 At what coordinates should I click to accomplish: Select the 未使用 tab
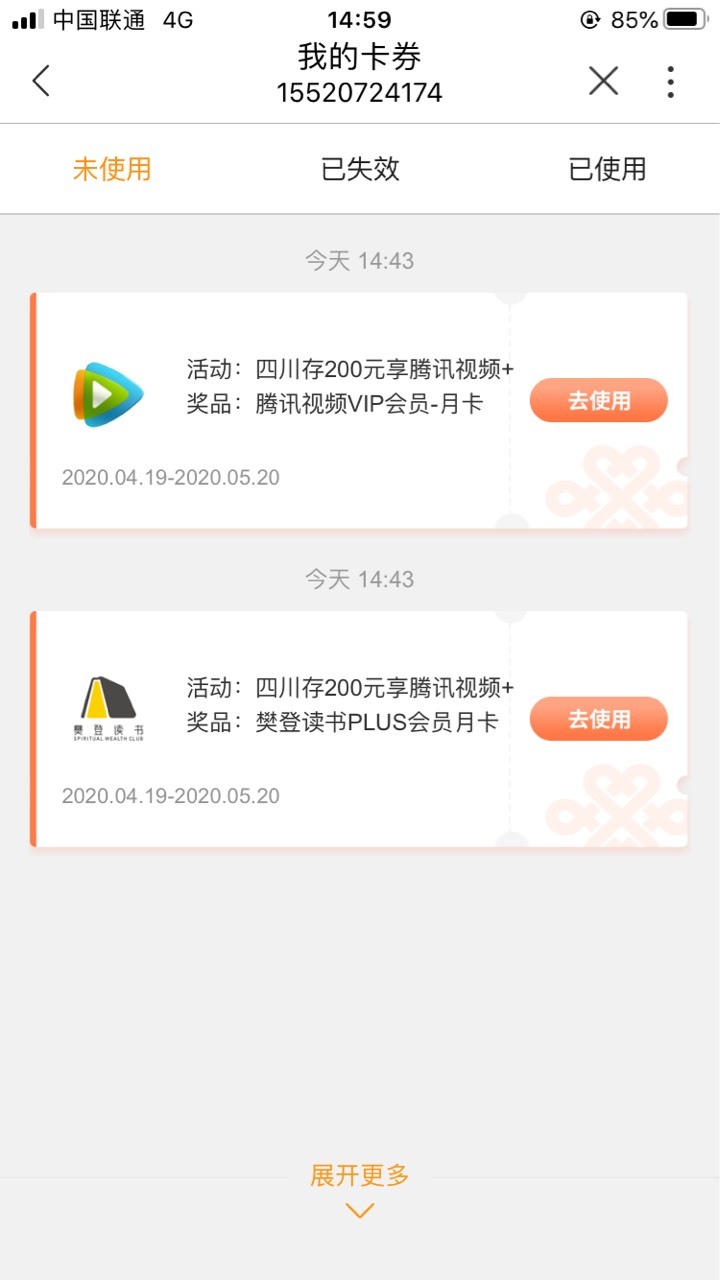tap(112, 169)
